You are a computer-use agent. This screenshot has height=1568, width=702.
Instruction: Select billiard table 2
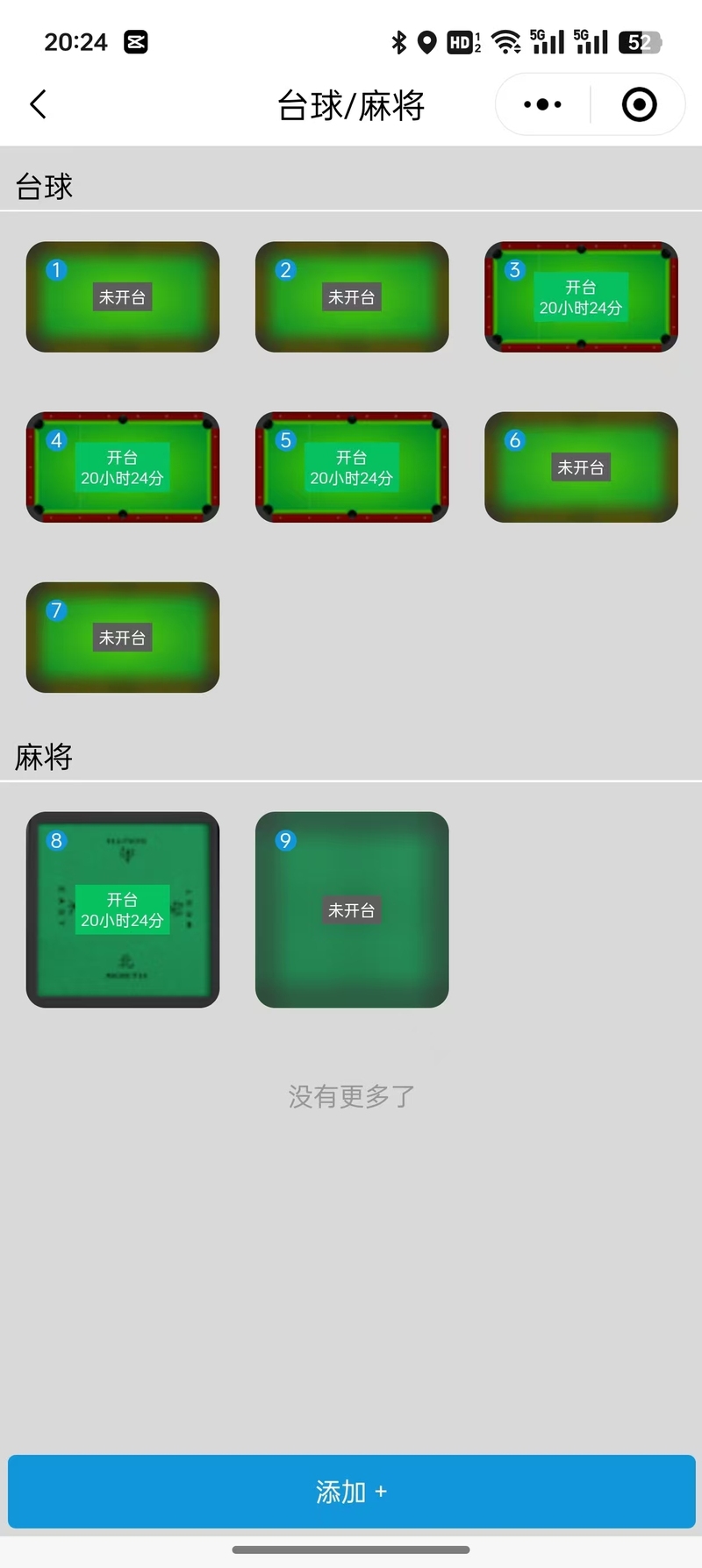[352, 297]
